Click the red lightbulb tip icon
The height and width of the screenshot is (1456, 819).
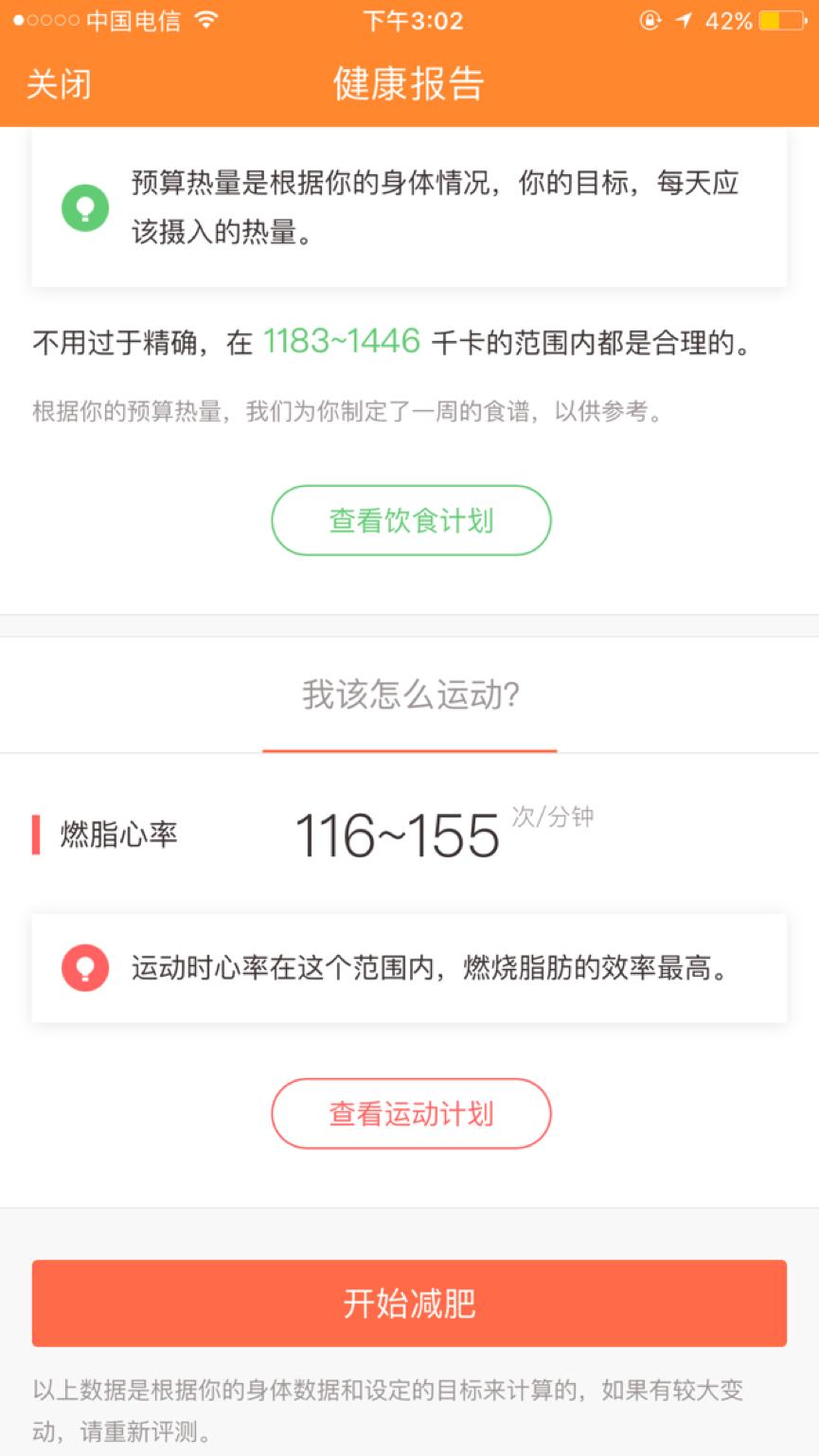tap(85, 968)
